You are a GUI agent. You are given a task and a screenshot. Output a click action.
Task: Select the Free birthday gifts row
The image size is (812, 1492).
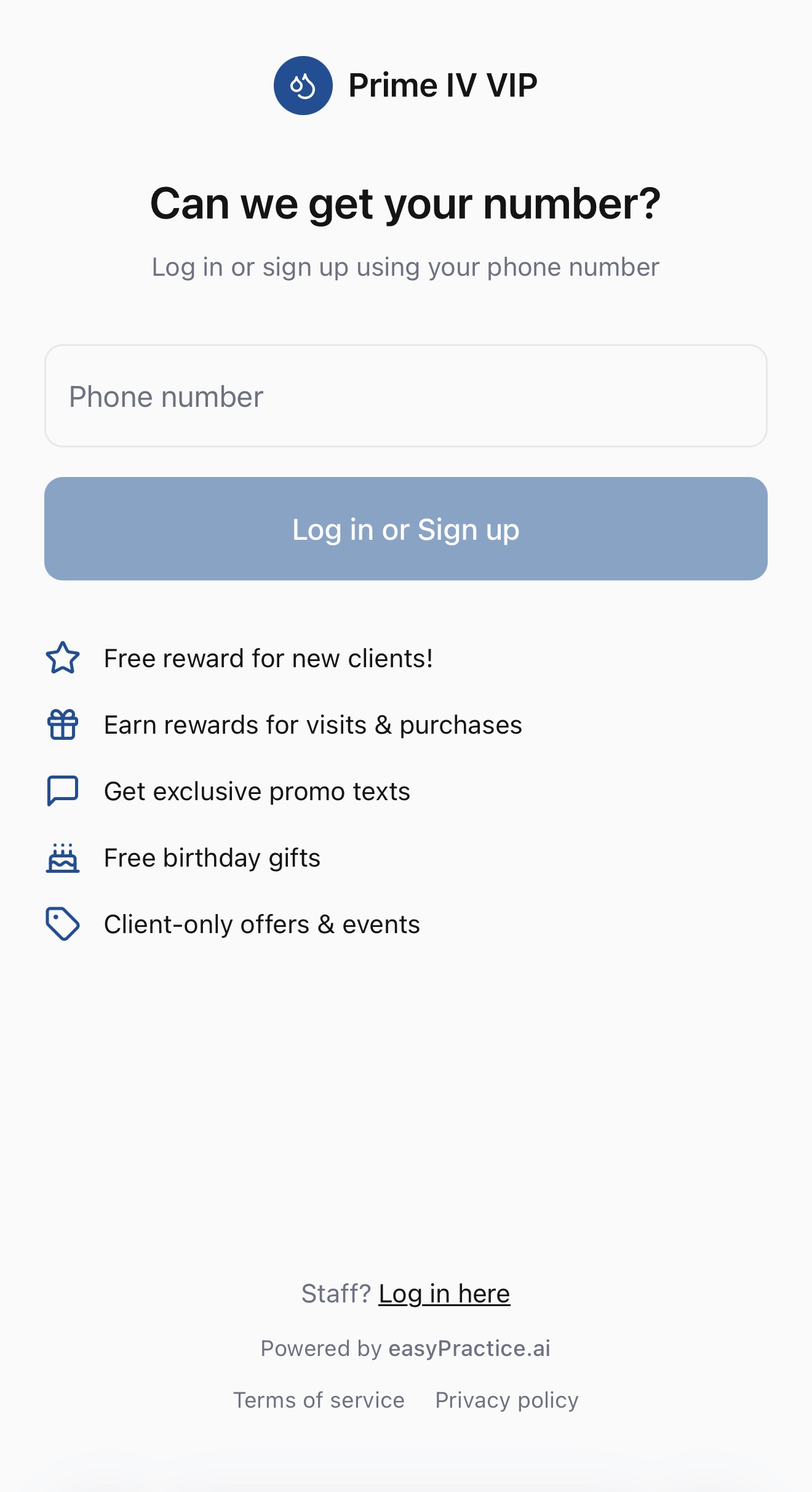(x=212, y=858)
